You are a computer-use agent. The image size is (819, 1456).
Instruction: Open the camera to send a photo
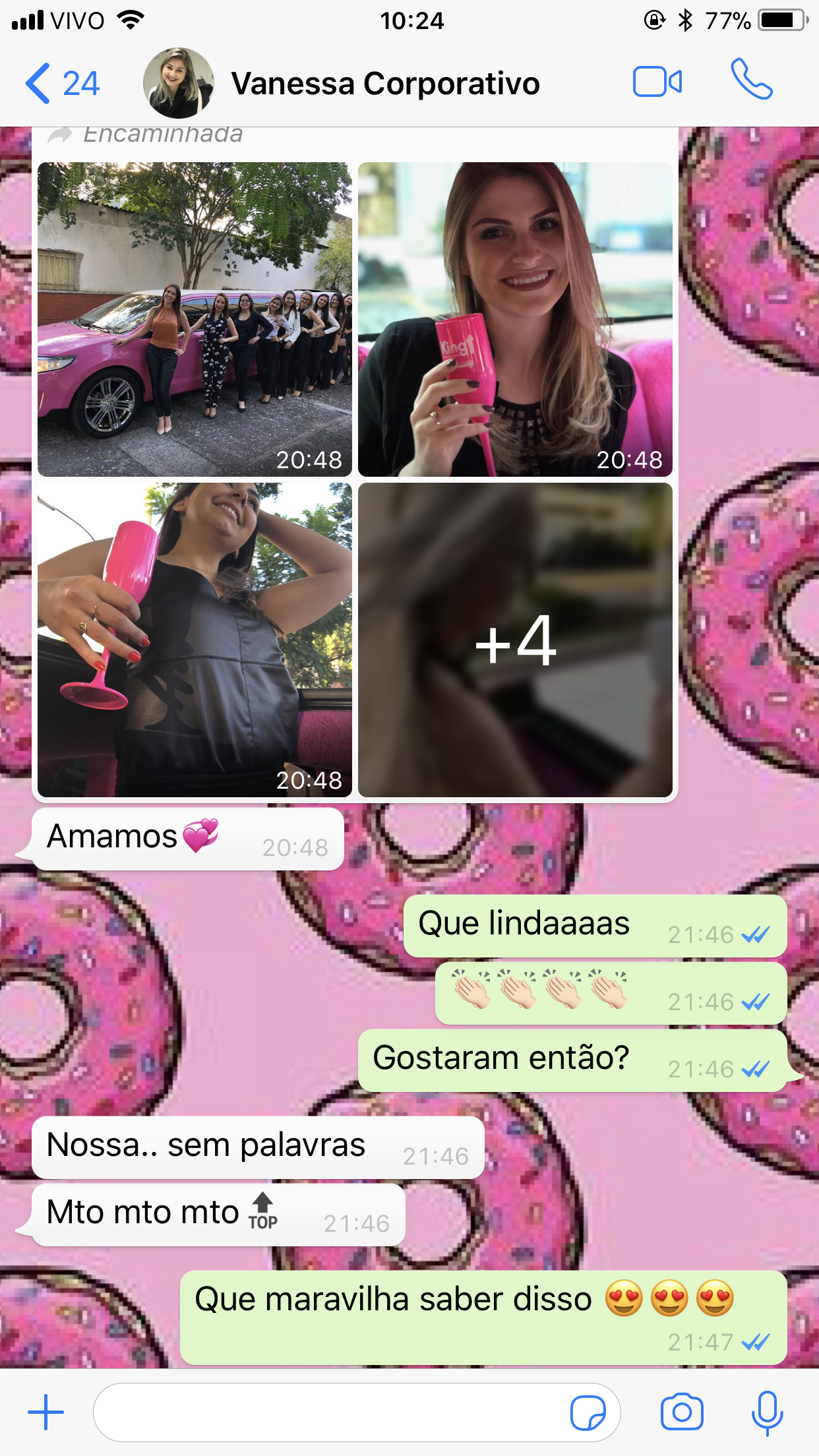pyautogui.click(x=682, y=1412)
